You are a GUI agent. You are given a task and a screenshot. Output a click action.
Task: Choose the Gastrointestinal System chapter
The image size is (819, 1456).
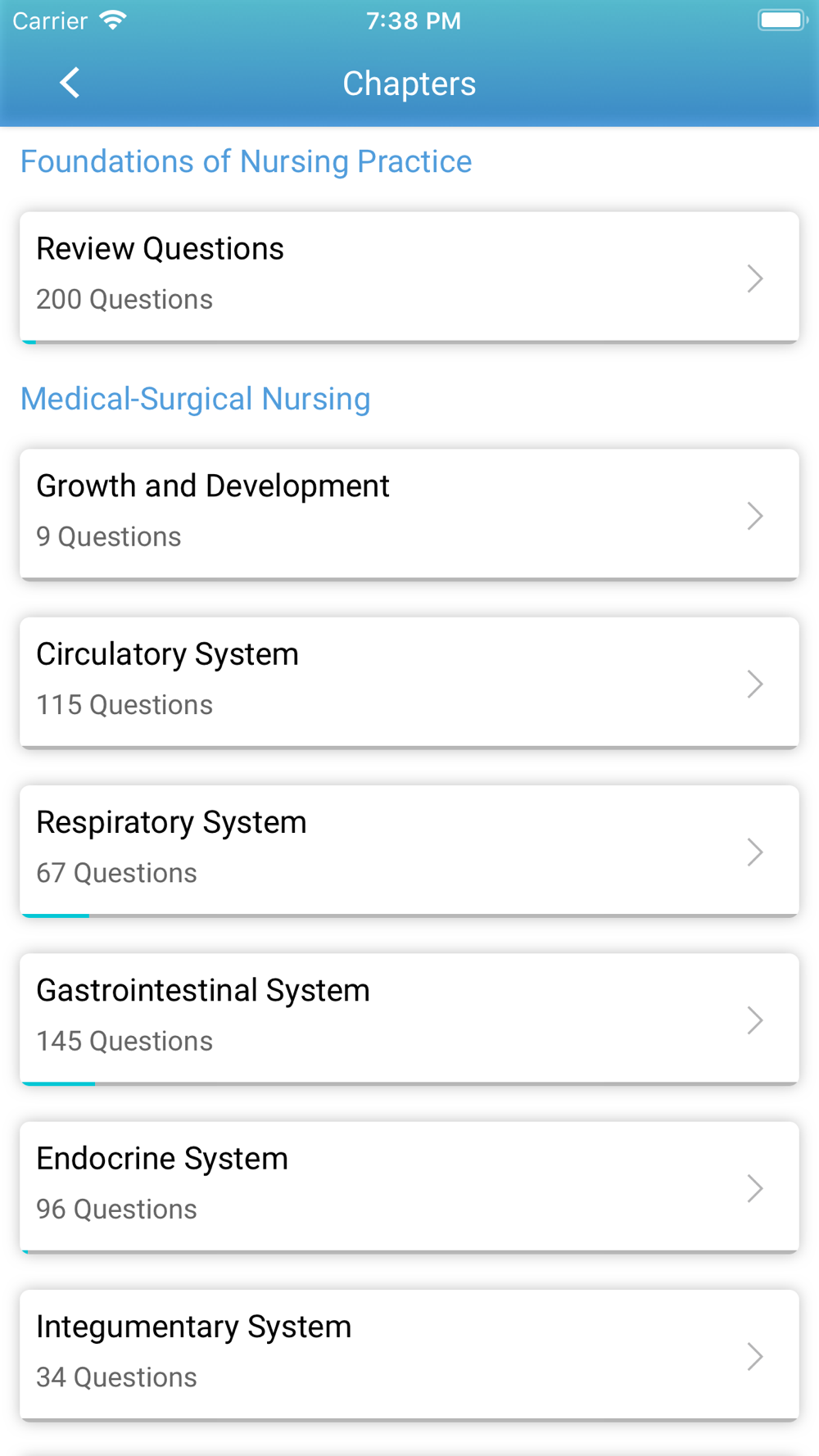[x=409, y=1019]
